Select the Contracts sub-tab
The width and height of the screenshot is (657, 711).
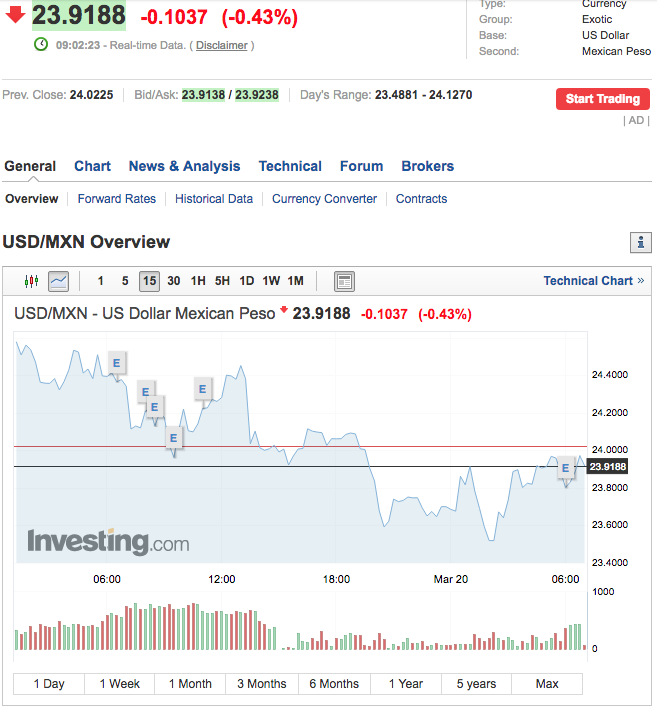[421, 199]
